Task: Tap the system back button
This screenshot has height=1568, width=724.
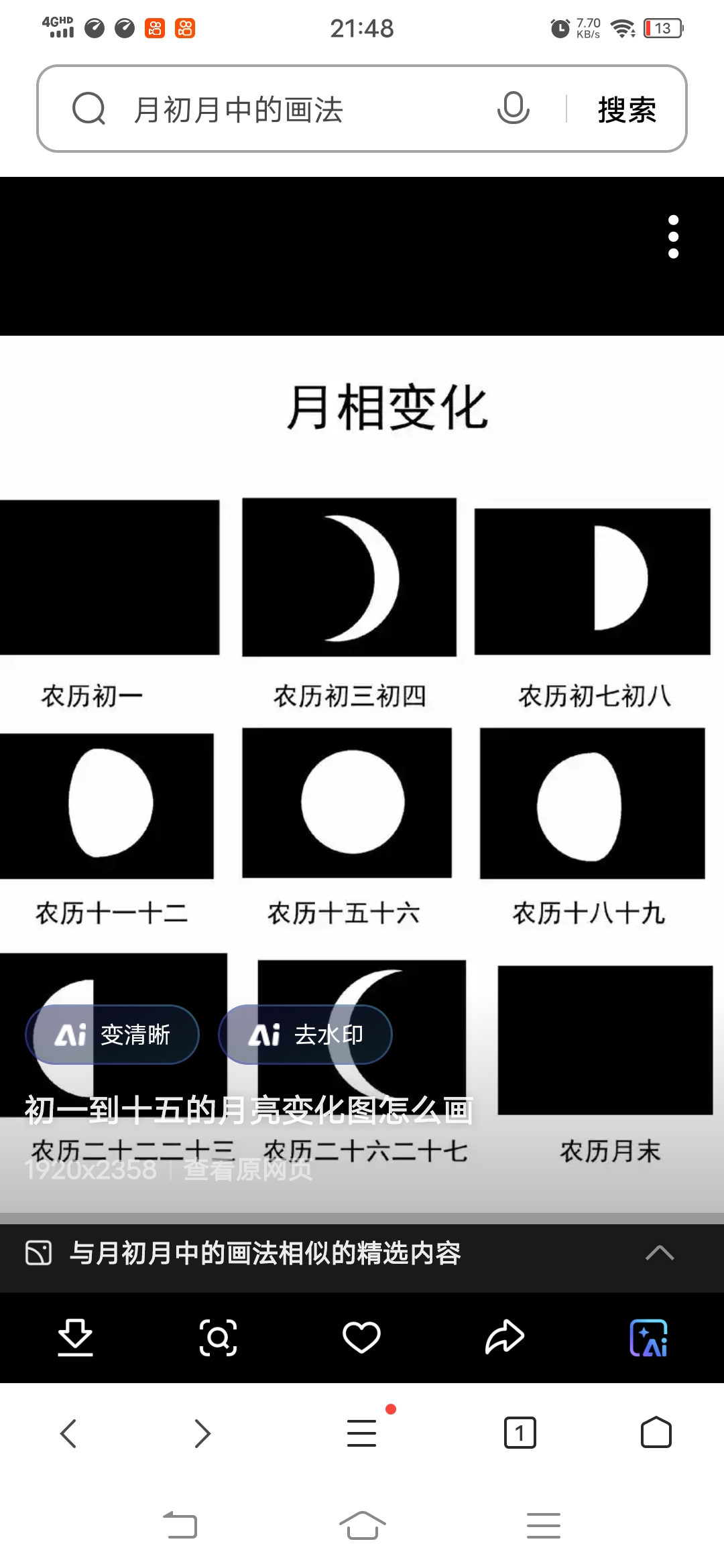Action: point(180,1526)
